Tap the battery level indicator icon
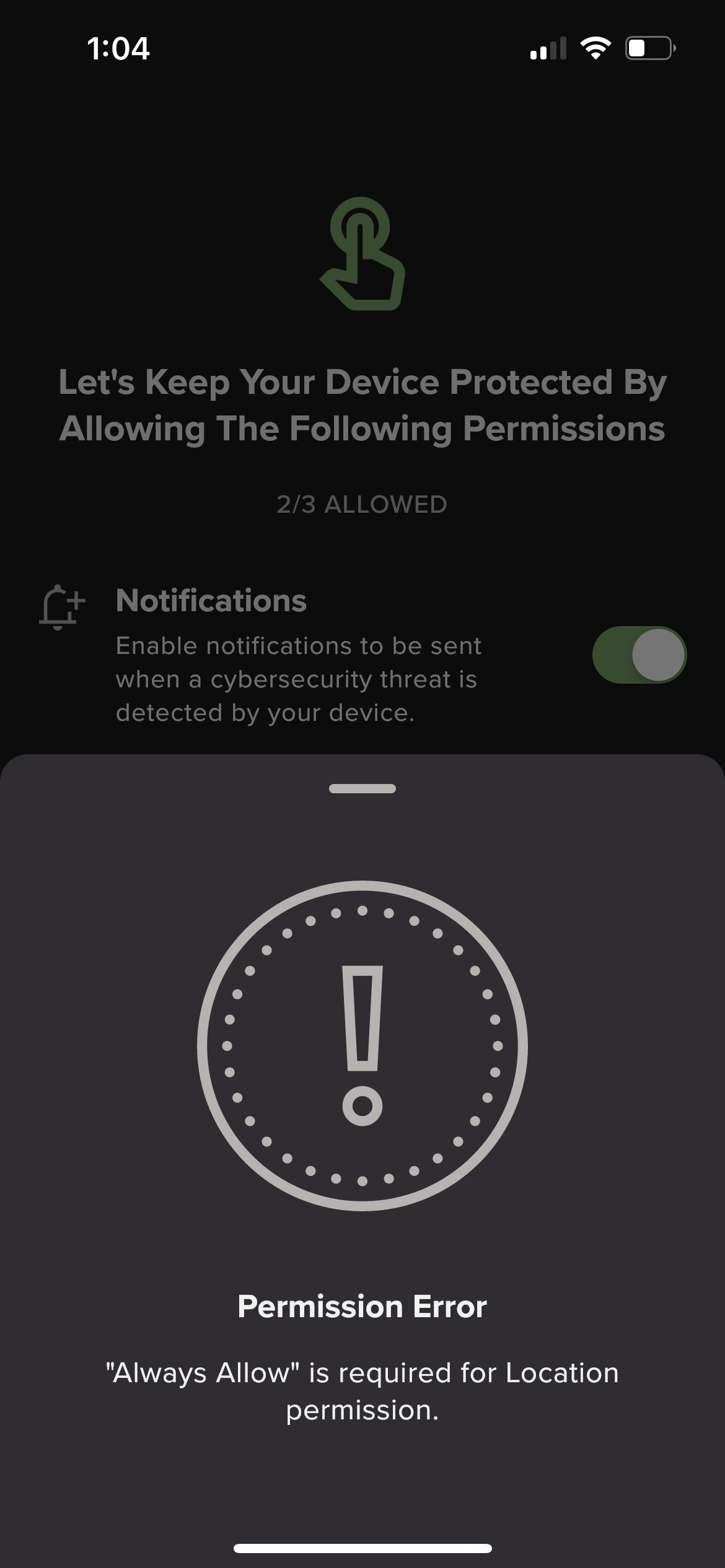 pyautogui.click(x=647, y=48)
